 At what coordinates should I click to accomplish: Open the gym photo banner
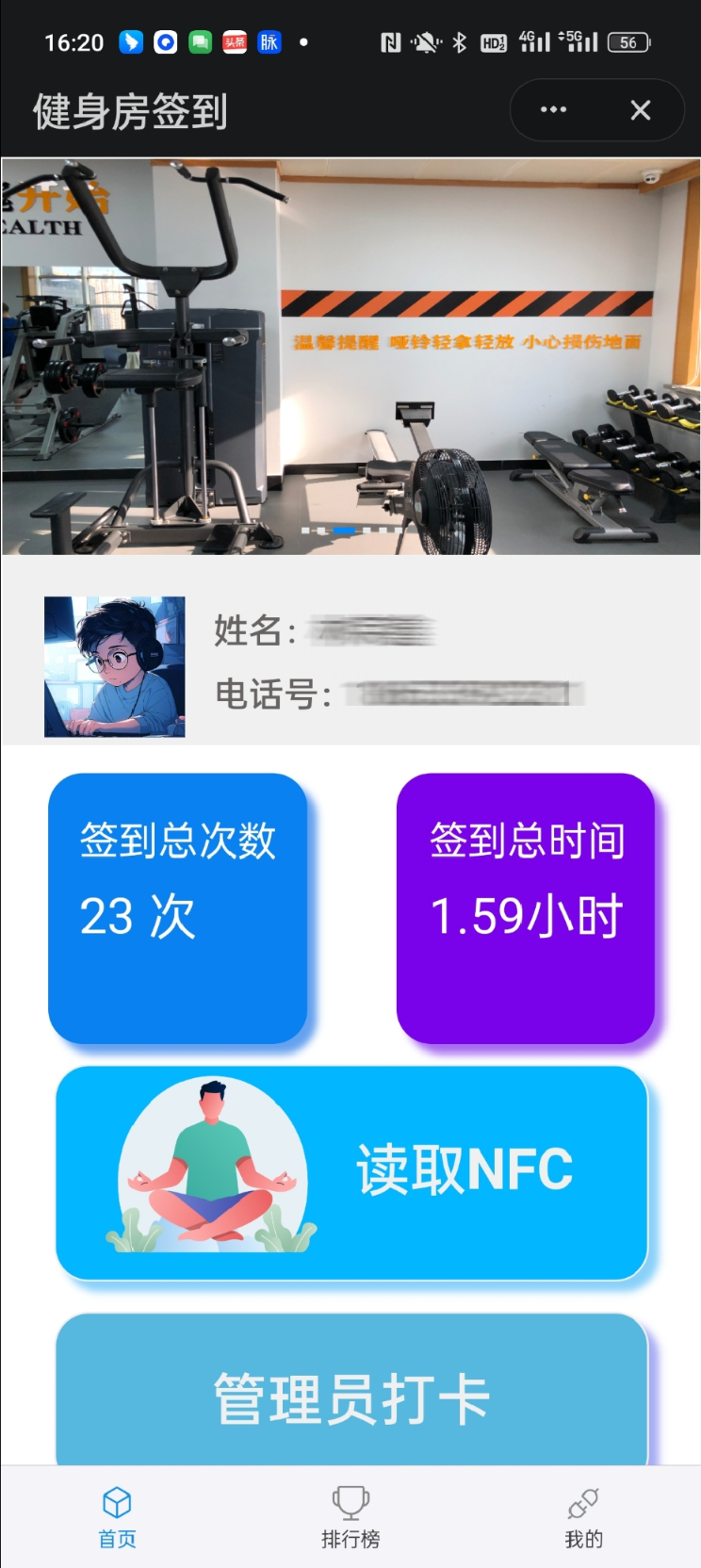(x=350, y=356)
